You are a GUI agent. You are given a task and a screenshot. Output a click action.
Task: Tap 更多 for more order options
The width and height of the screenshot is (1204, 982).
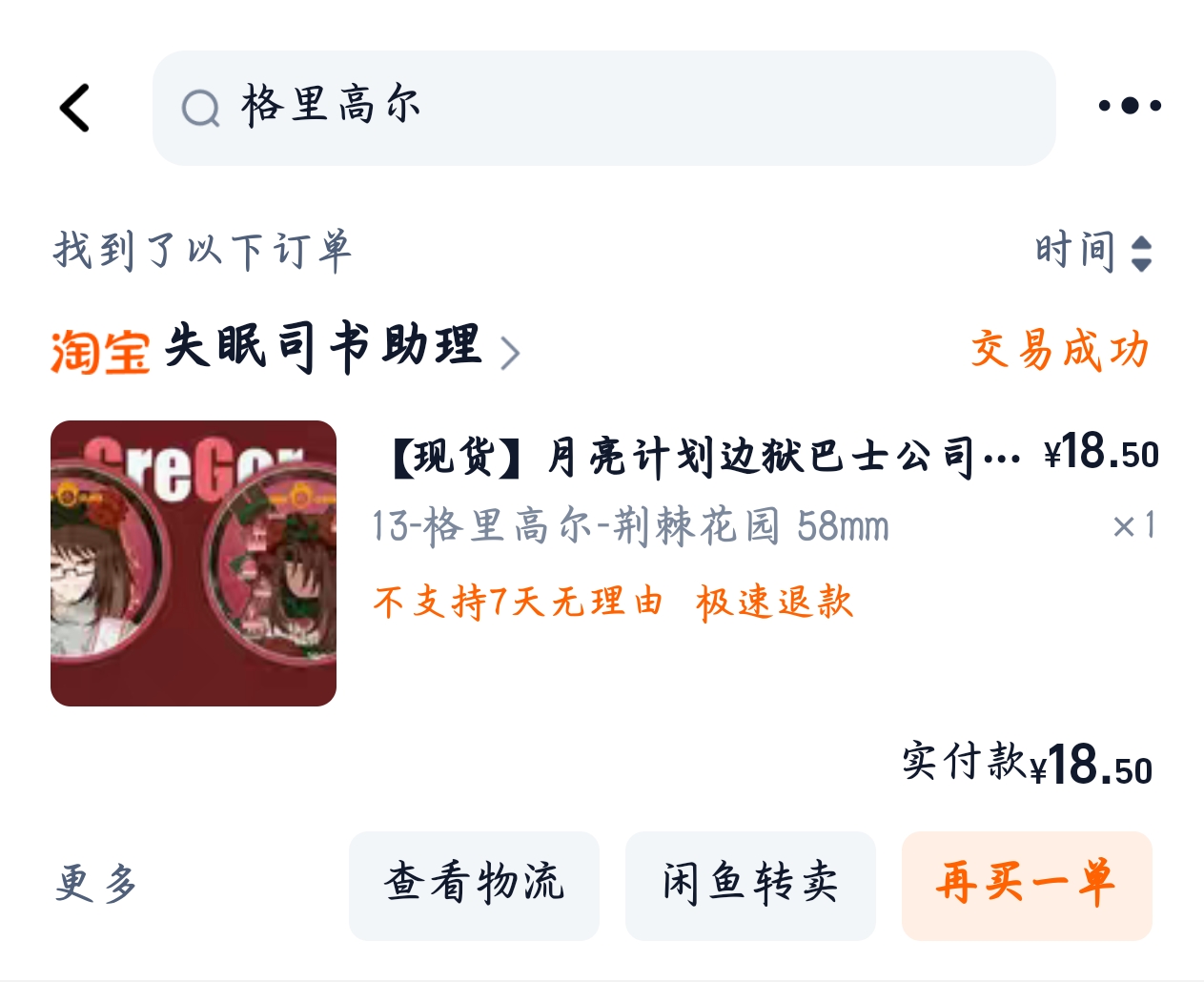pos(96,884)
